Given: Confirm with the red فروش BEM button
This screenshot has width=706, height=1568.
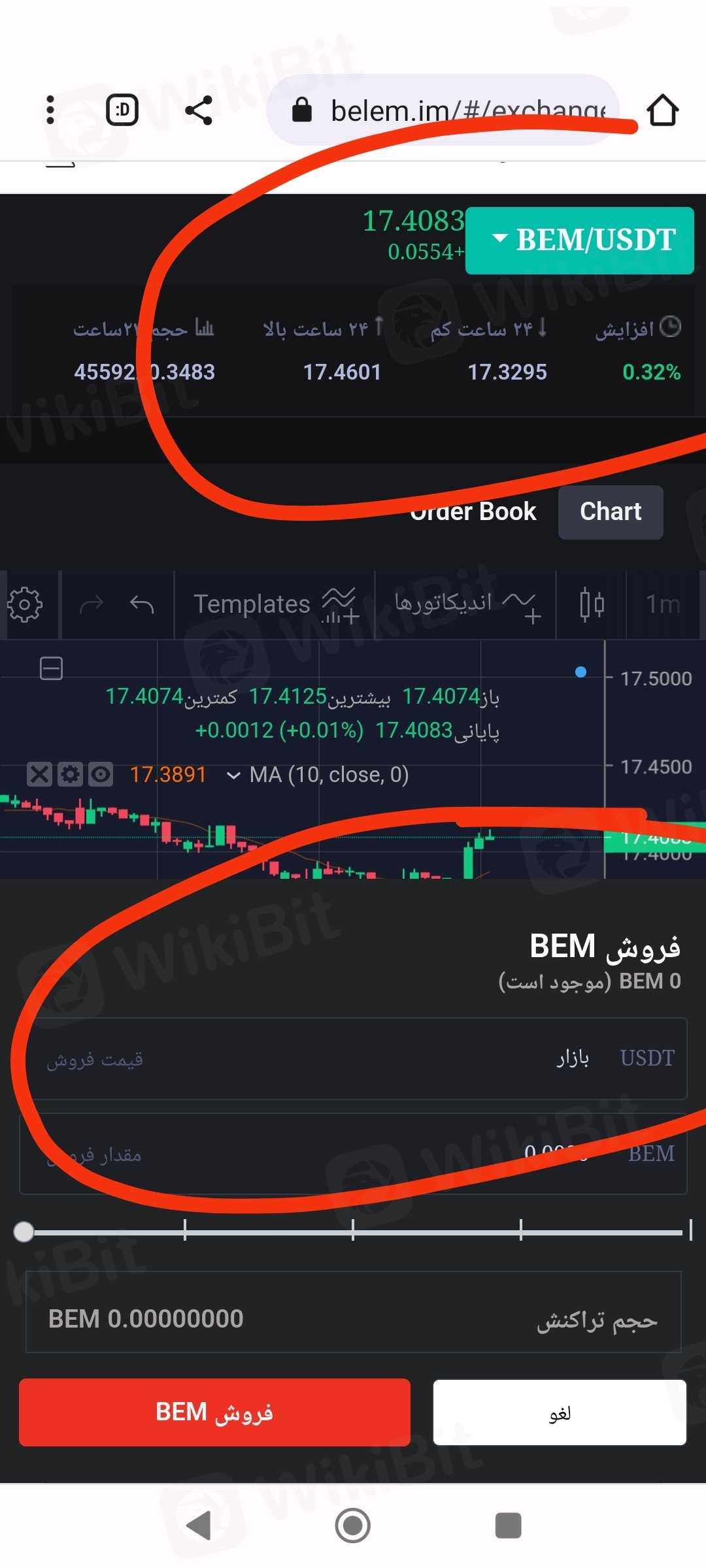Looking at the screenshot, I should coord(214,1413).
